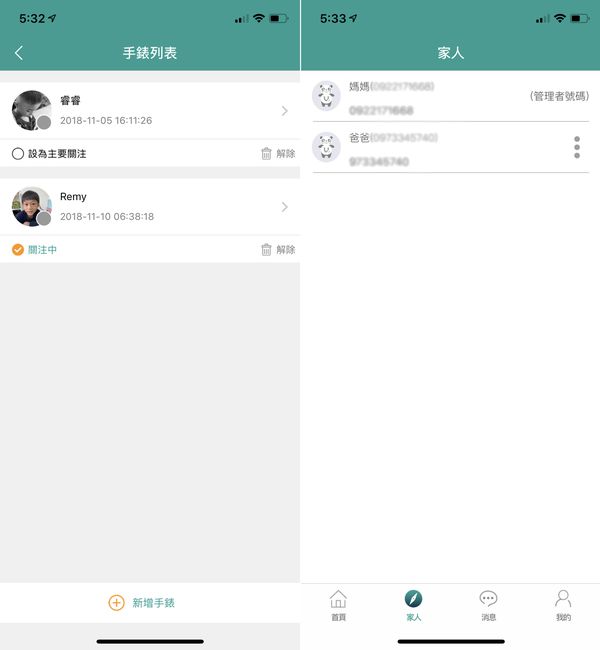The image size is (600, 650).
Task: Add a new watch with 新增手錶
Action: 142,603
